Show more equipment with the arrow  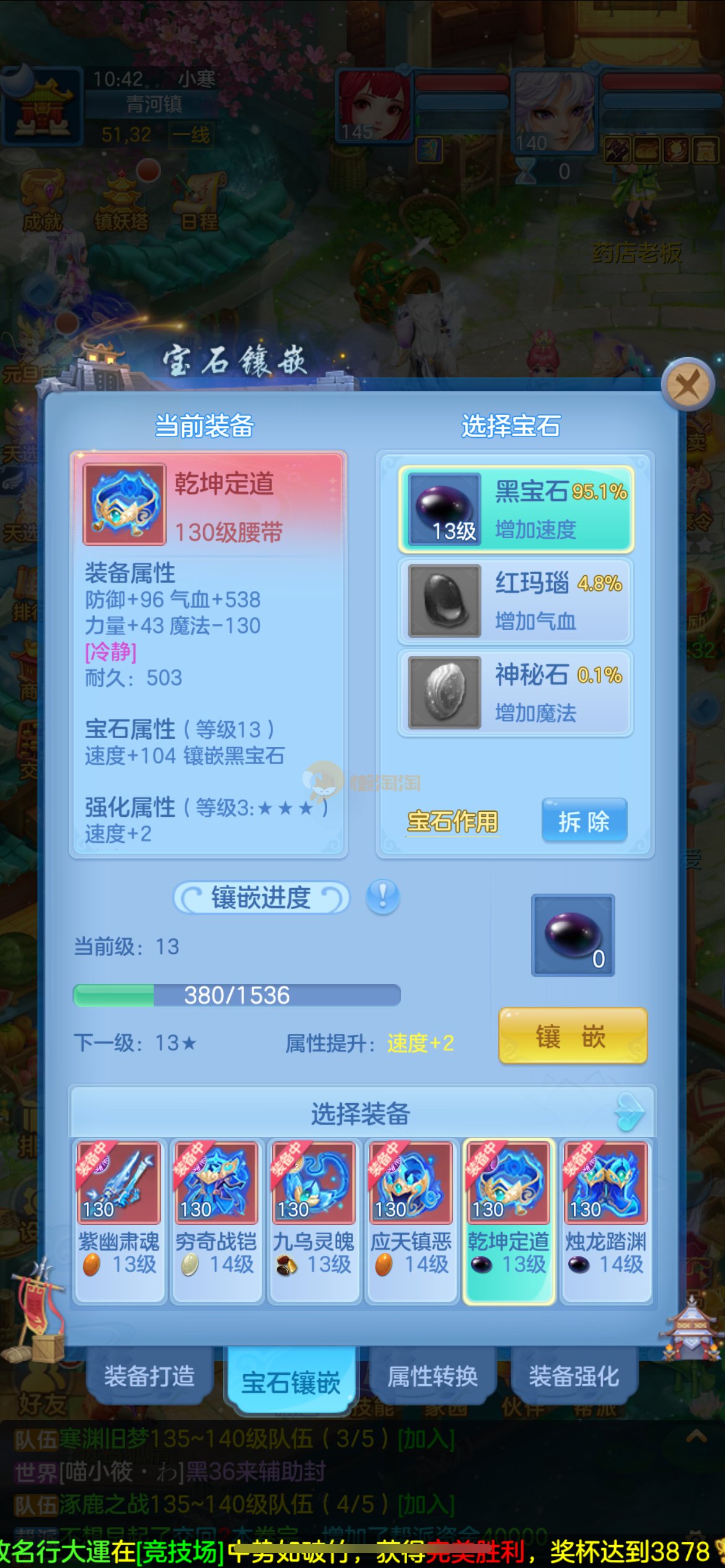pyautogui.click(x=630, y=1113)
